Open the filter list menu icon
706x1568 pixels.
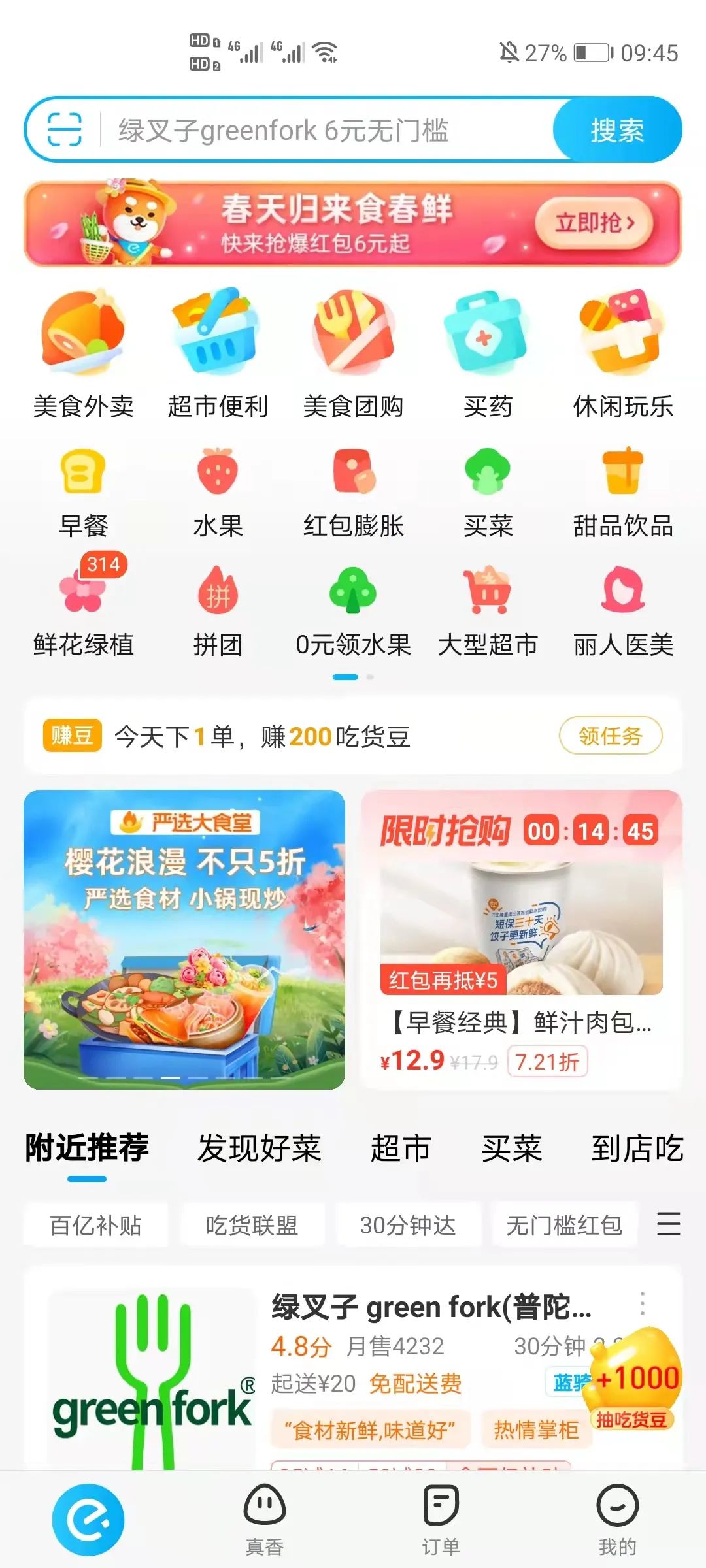[668, 1224]
